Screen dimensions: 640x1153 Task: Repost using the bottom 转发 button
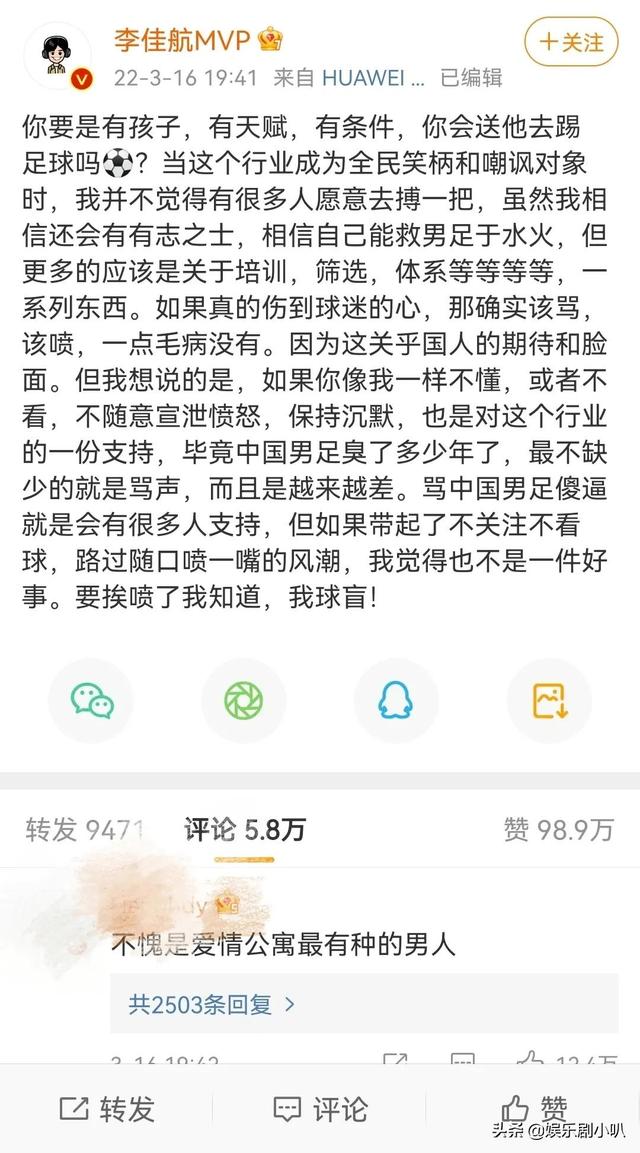coord(108,1108)
